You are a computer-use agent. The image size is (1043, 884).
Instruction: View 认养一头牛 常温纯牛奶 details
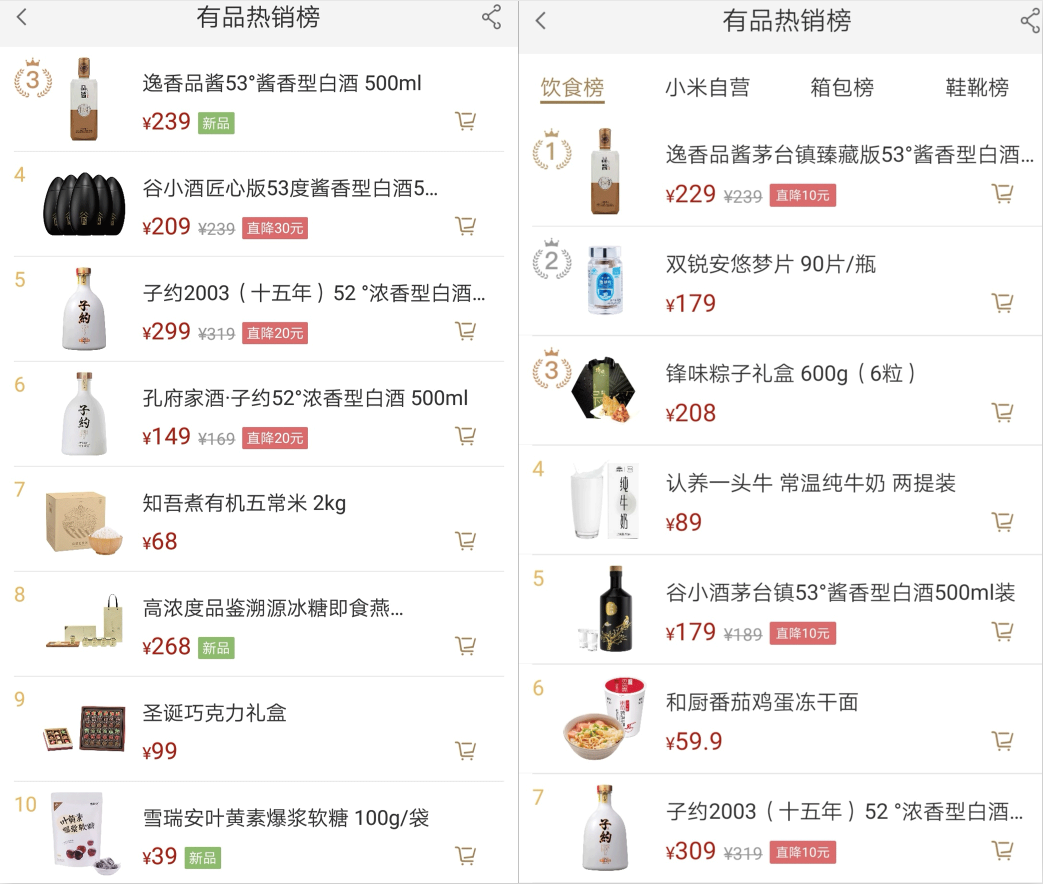coord(810,483)
